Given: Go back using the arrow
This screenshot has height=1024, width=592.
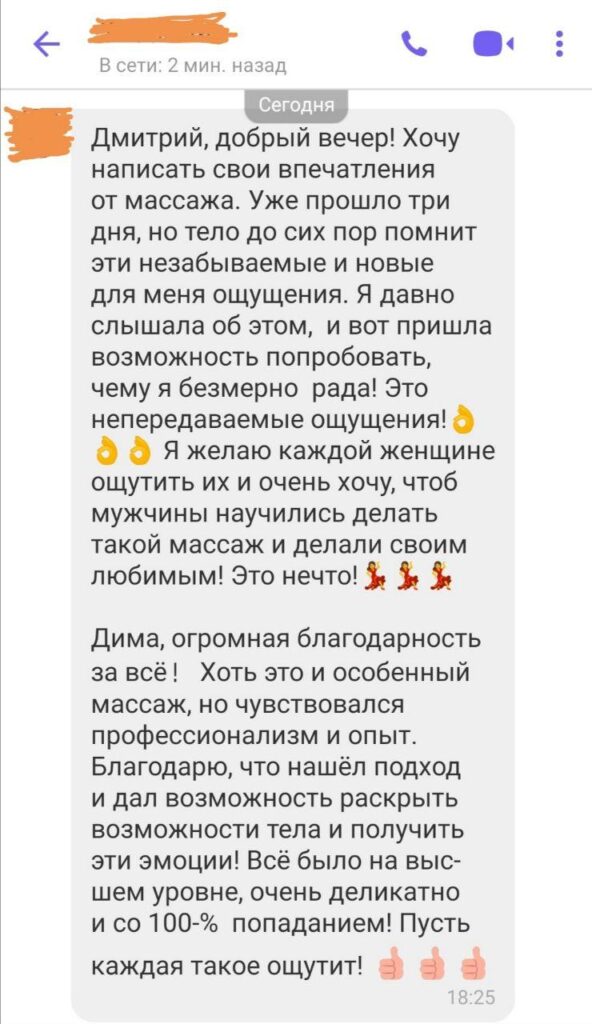Looking at the screenshot, I should click(46, 44).
